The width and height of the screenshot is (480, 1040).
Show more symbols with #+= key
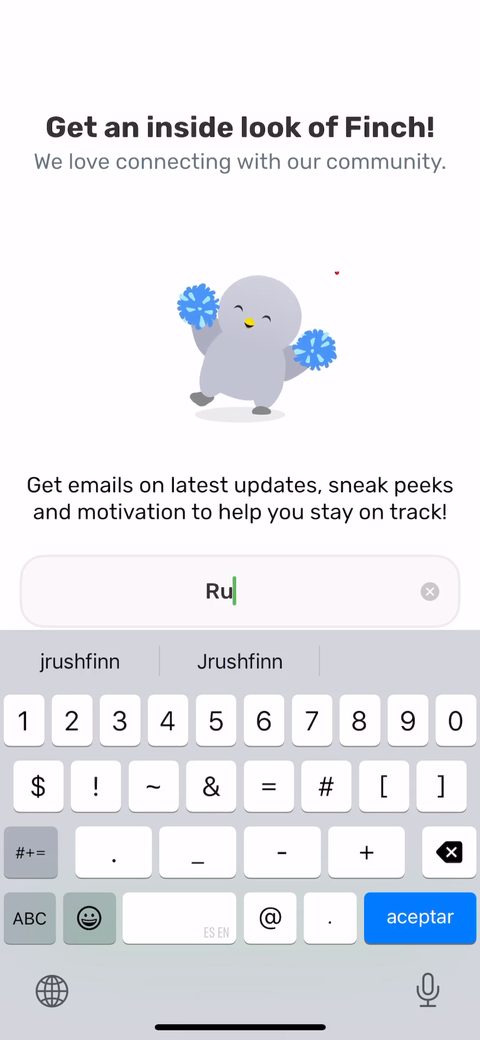30,852
